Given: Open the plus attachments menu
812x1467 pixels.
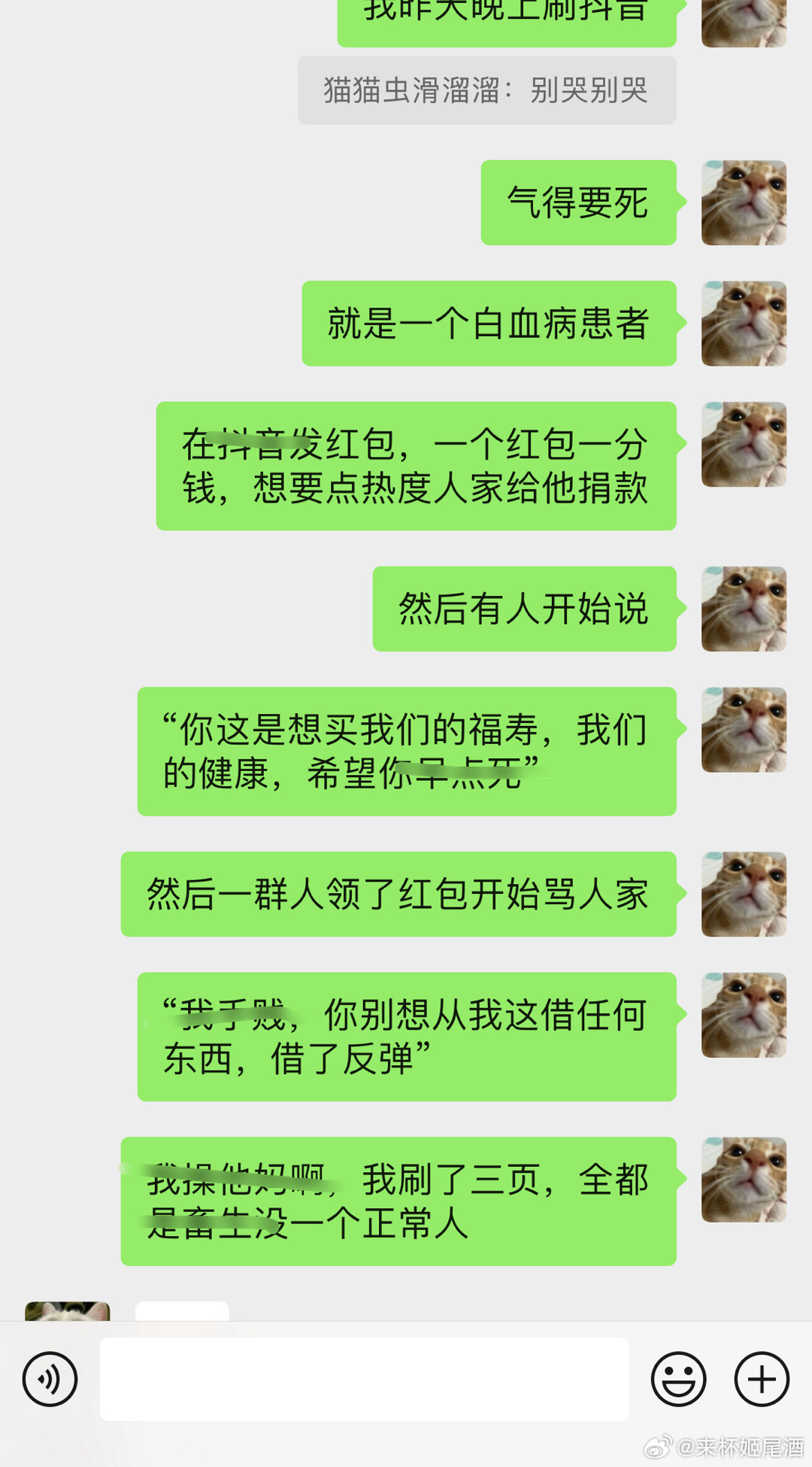Looking at the screenshot, I should point(761,1379).
